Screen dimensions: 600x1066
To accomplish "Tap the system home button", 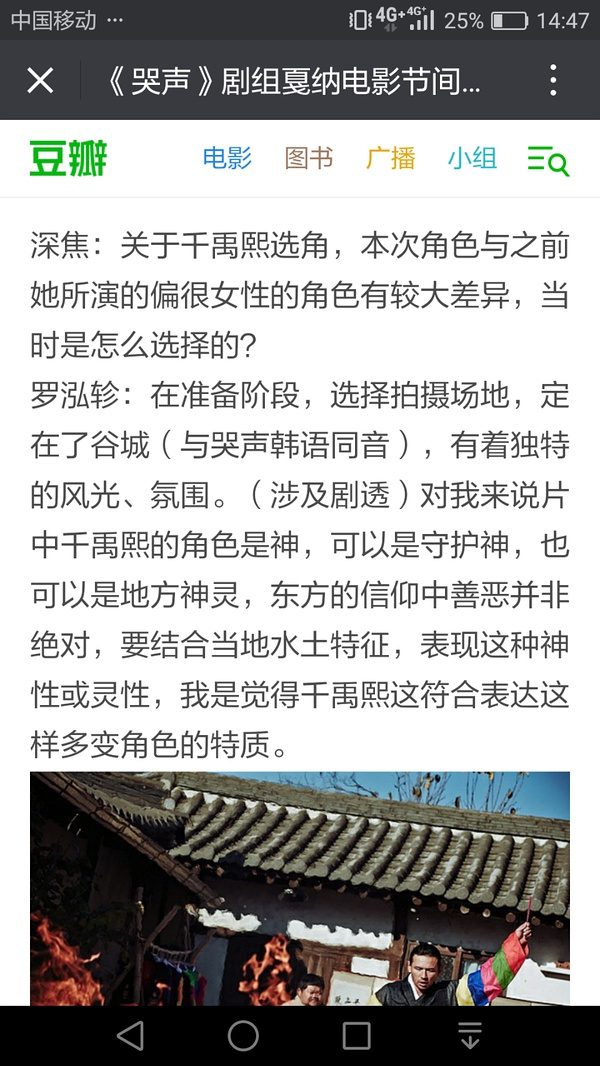I will [243, 1036].
